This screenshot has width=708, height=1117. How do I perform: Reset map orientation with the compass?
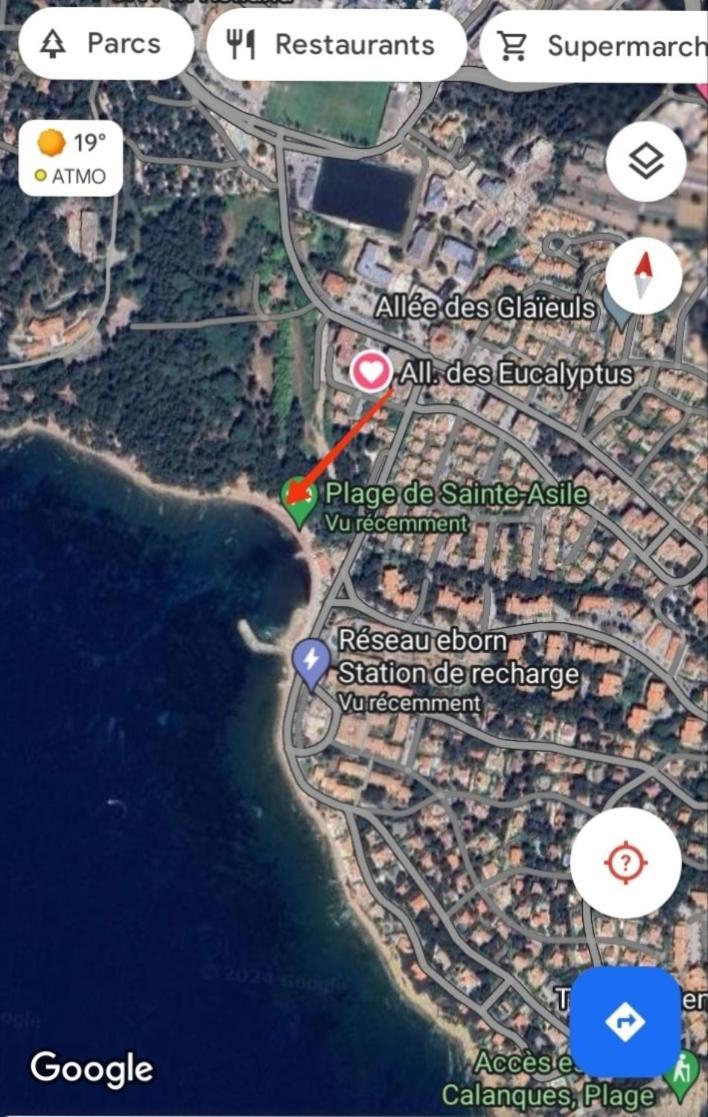644,276
